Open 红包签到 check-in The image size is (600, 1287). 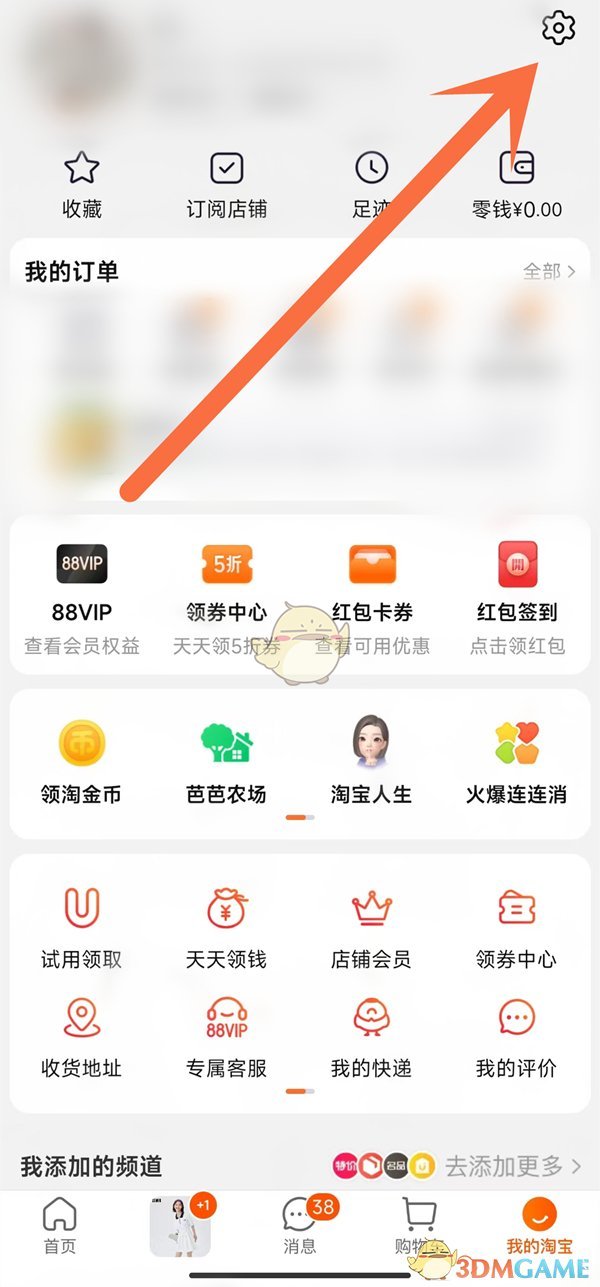[517, 597]
